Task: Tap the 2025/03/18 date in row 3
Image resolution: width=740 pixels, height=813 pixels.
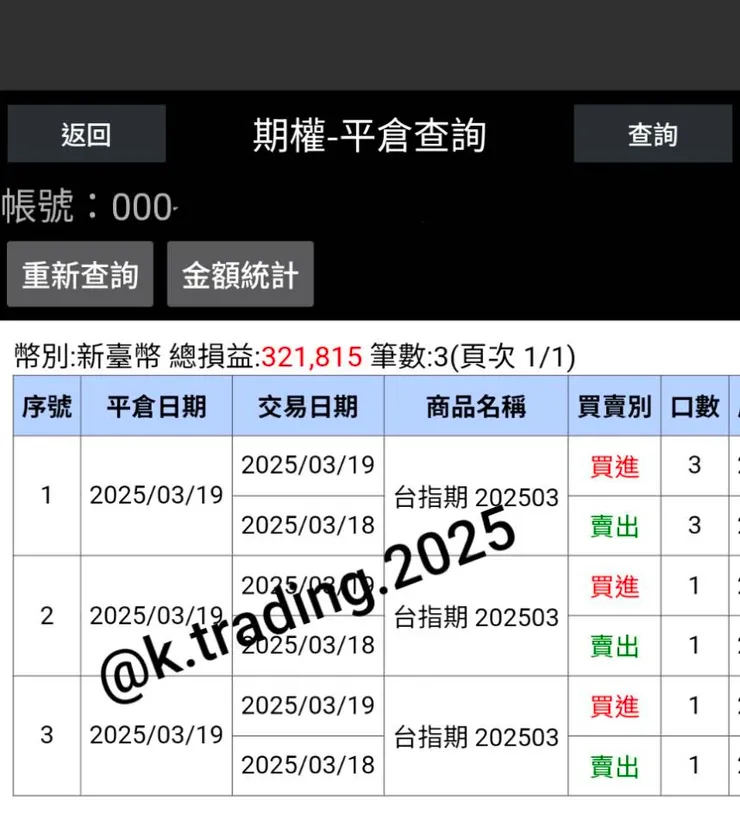Action: tap(308, 766)
